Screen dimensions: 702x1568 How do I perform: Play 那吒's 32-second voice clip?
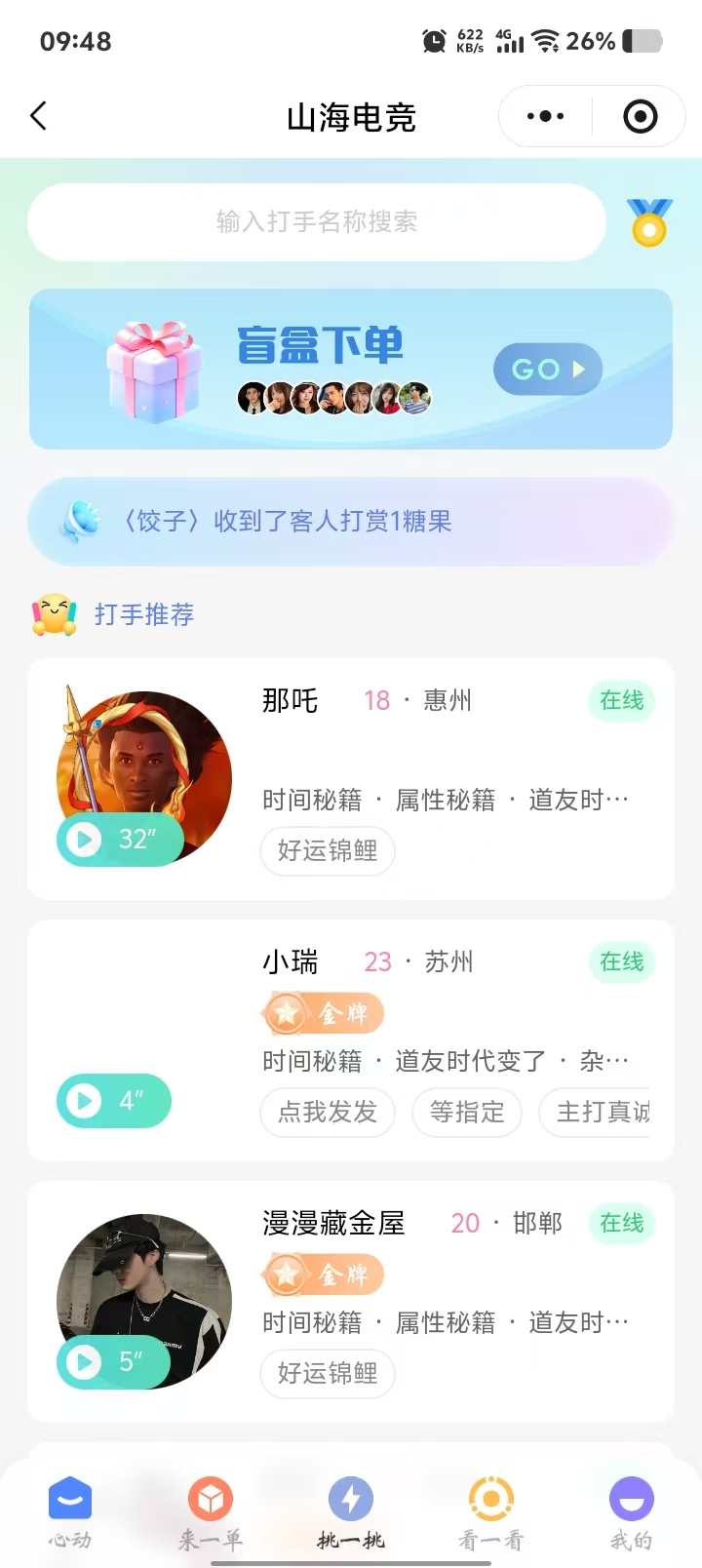119,839
